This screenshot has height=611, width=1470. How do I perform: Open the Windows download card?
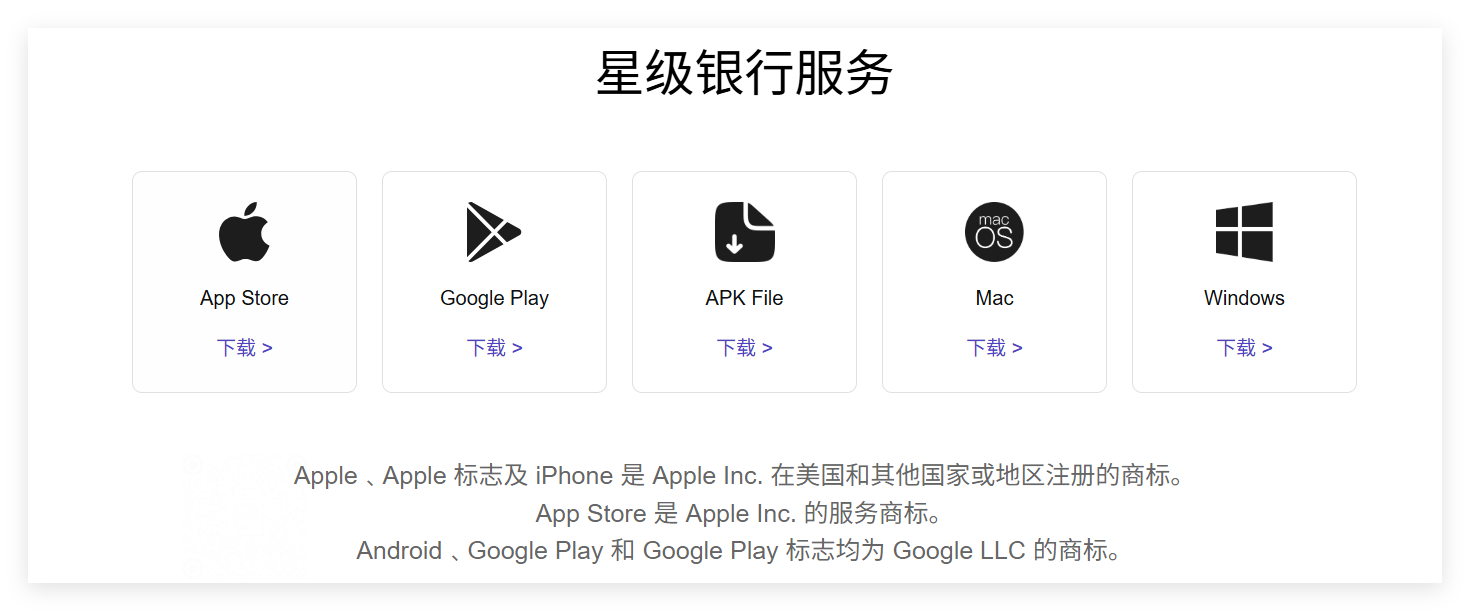click(x=1244, y=282)
